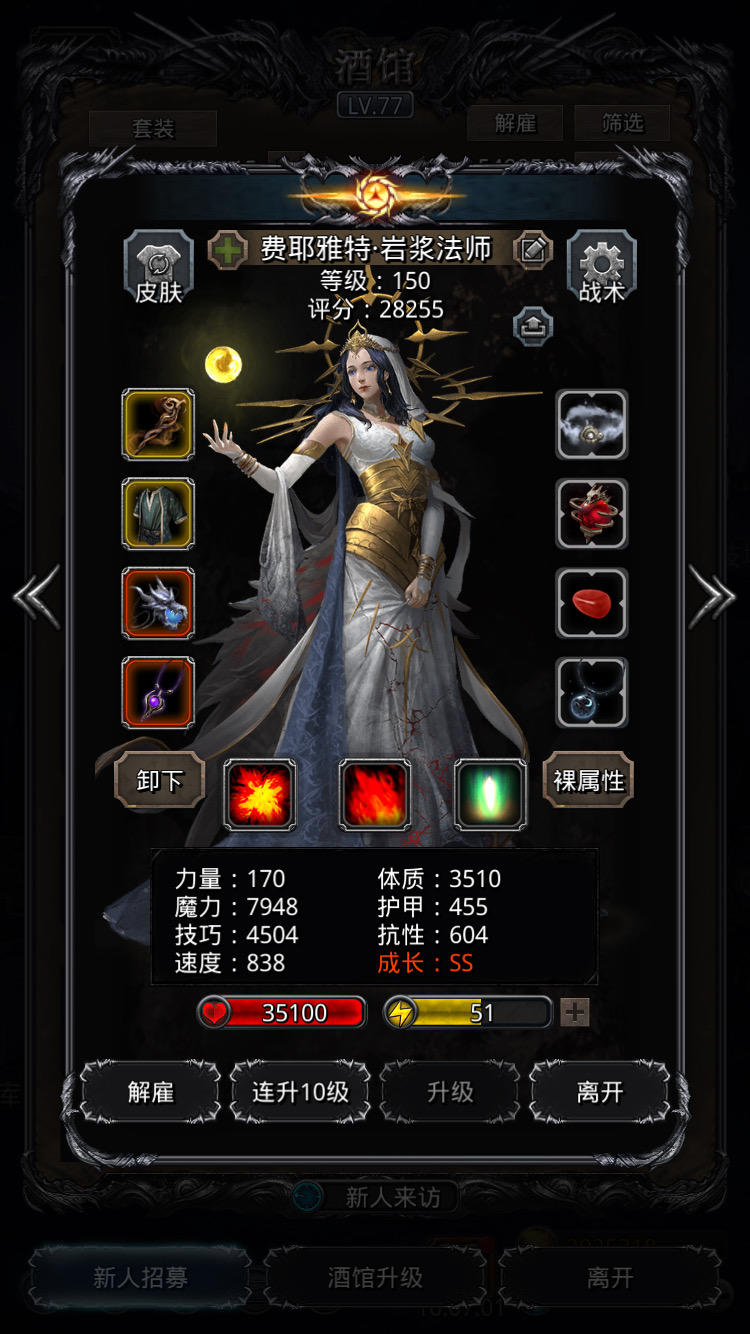View the dragon companion slot
The image size is (750, 1334).
[157, 602]
